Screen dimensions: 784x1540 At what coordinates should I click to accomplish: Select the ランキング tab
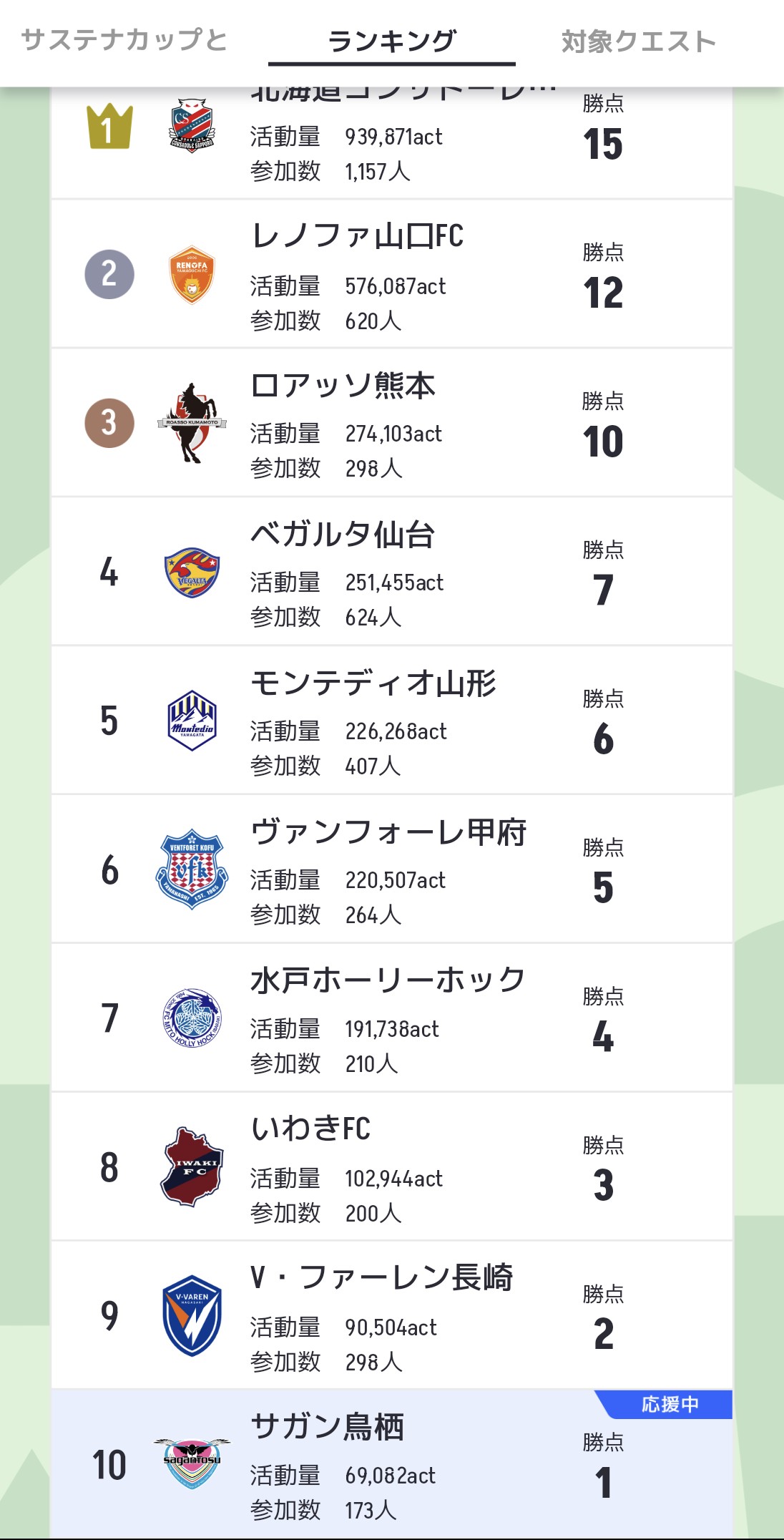(x=392, y=42)
